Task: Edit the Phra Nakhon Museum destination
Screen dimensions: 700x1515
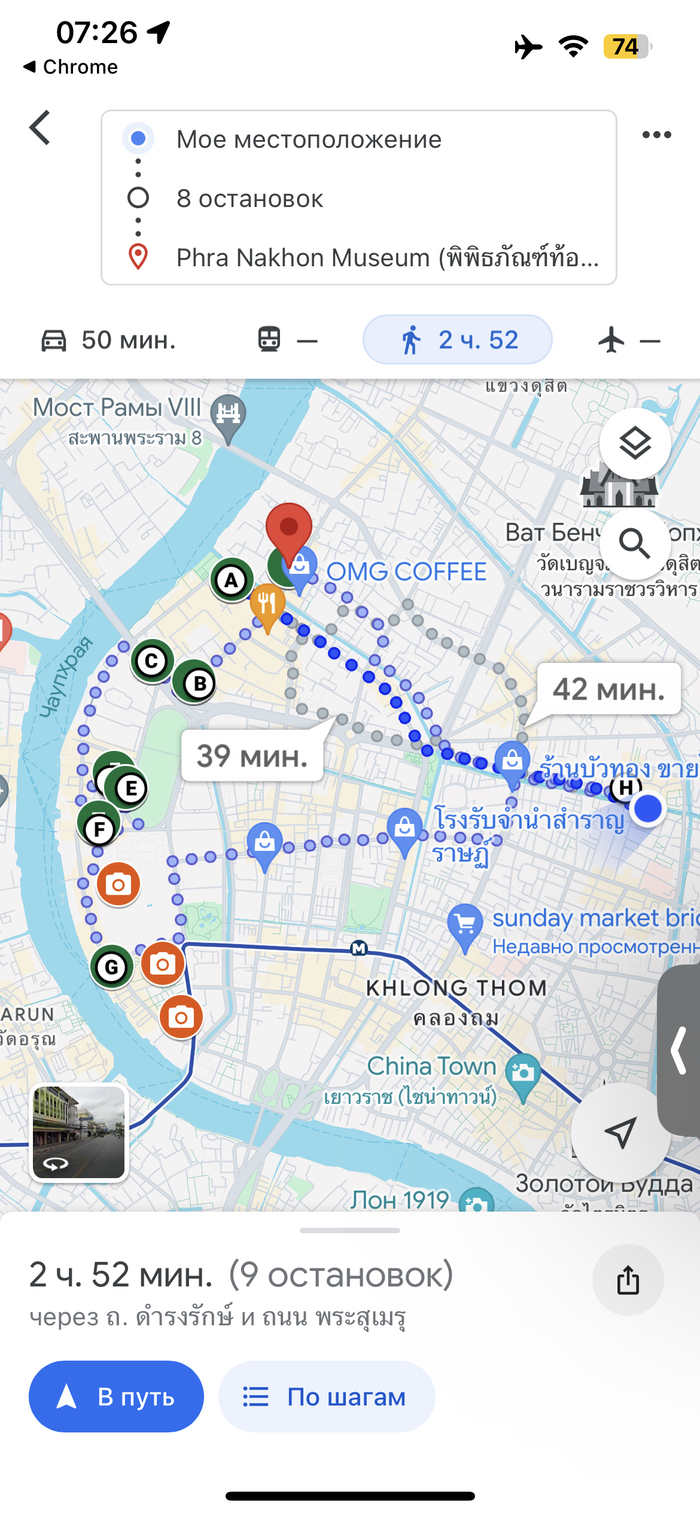Action: (x=387, y=258)
